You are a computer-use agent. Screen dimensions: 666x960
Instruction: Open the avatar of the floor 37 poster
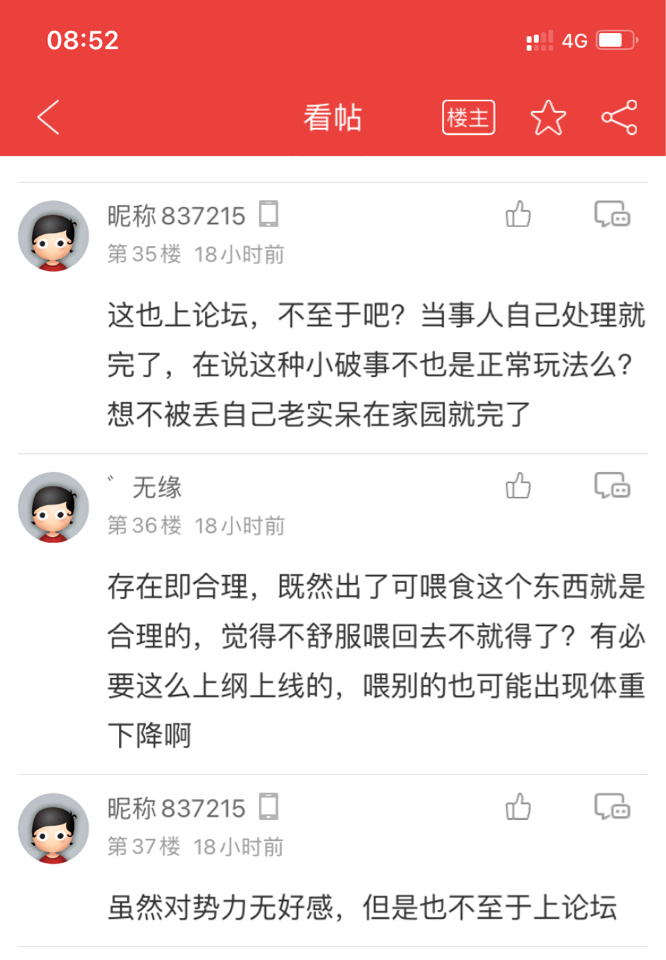[x=54, y=829]
